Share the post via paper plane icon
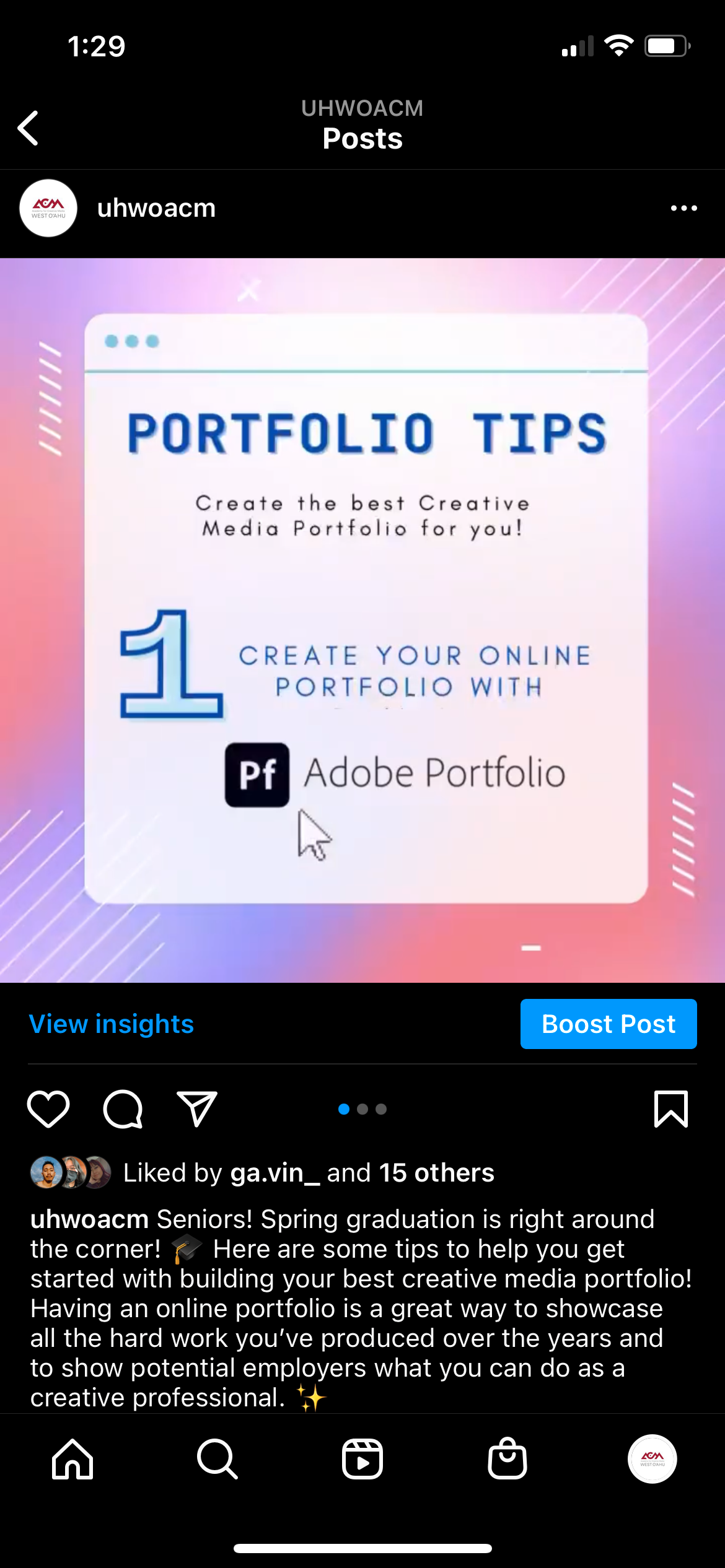Image resolution: width=725 pixels, height=1568 pixels. coord(196,1108)
